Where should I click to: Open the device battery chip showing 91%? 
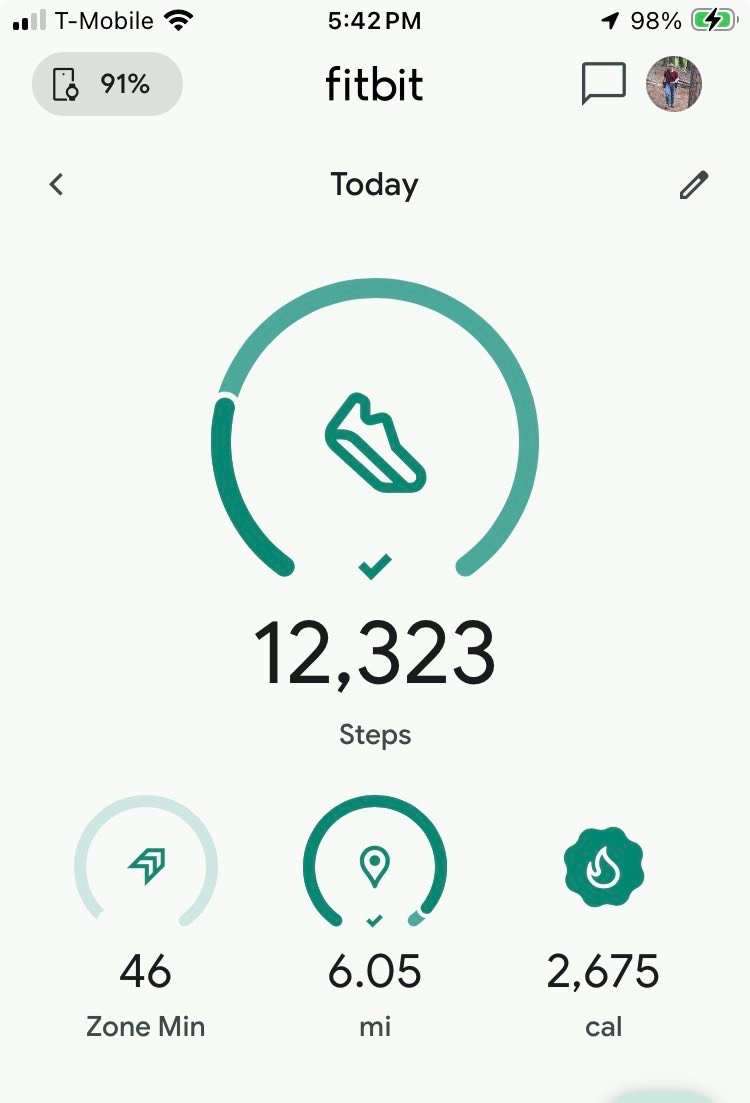click(x=107, y=84)
